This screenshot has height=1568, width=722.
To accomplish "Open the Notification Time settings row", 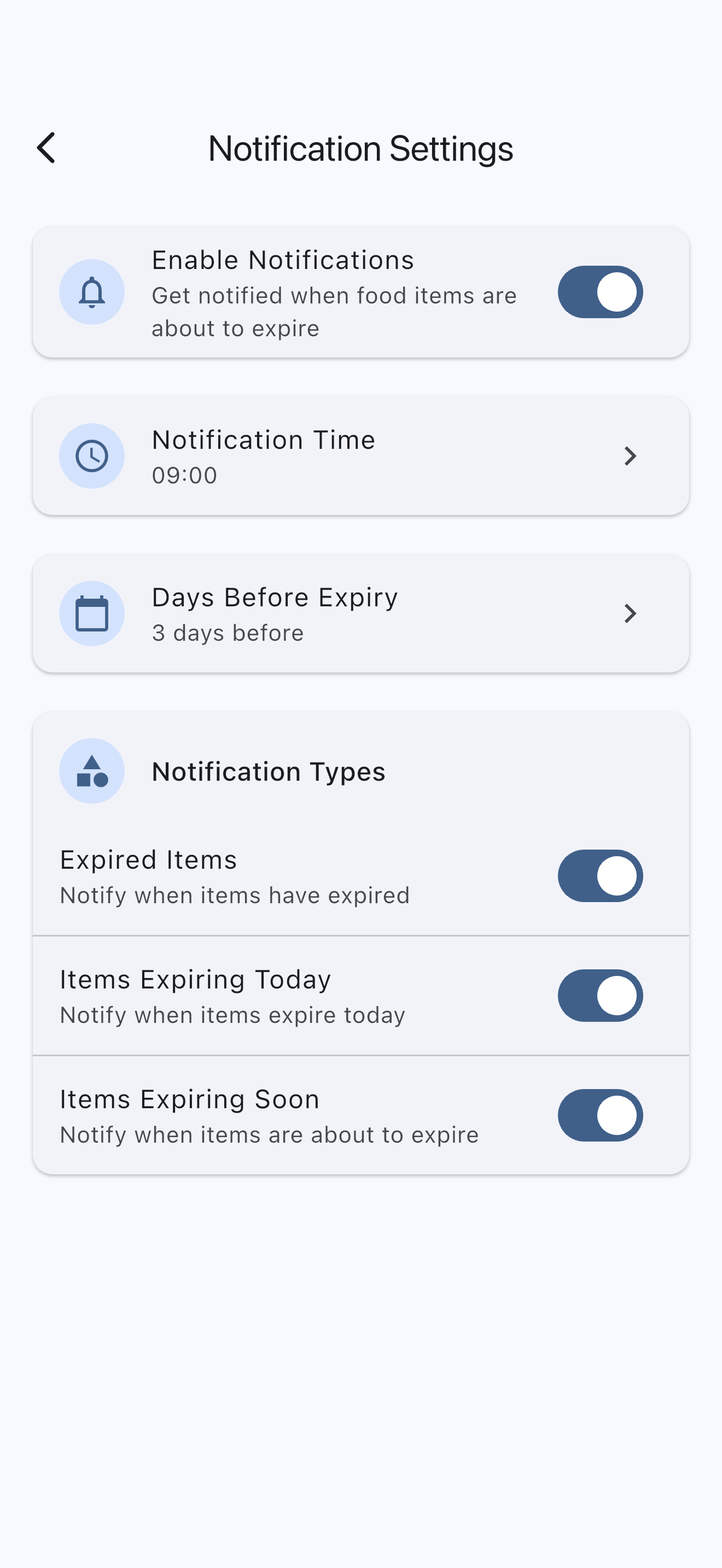I will [x=361, y=455].
